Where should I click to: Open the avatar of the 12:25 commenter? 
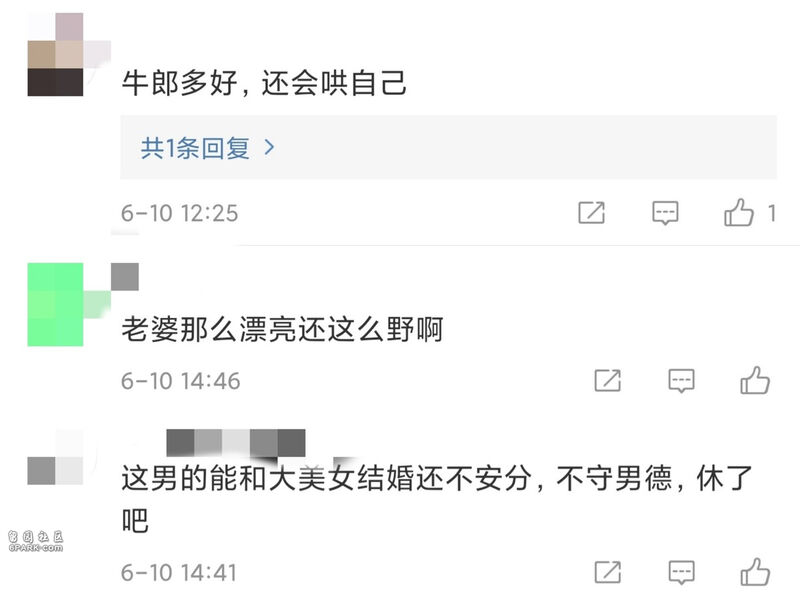[x=55, y=55]
